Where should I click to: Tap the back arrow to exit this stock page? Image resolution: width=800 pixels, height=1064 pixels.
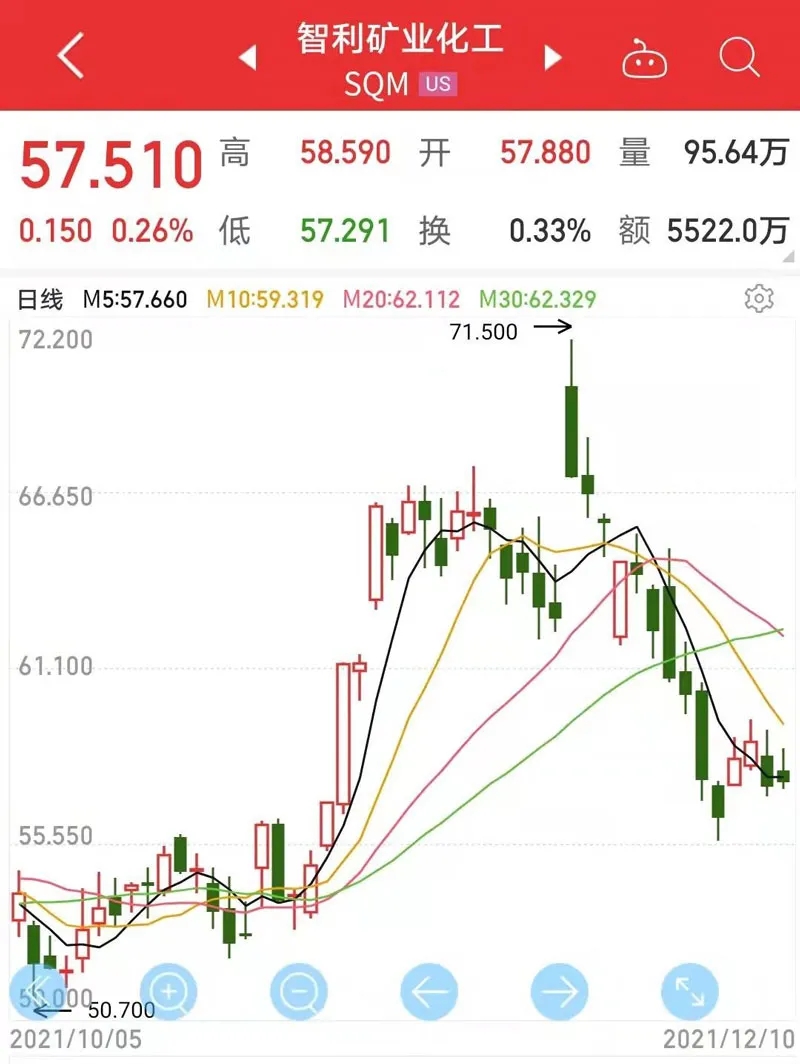[x=70, y=57]
